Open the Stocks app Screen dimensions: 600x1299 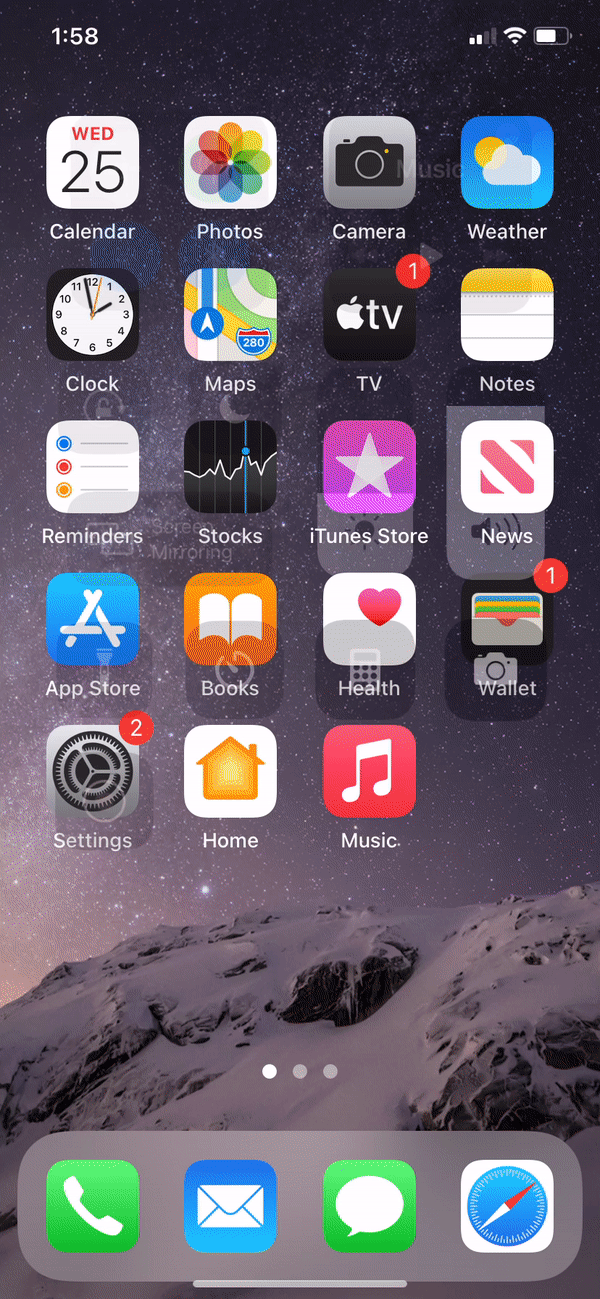pos(230,466)
